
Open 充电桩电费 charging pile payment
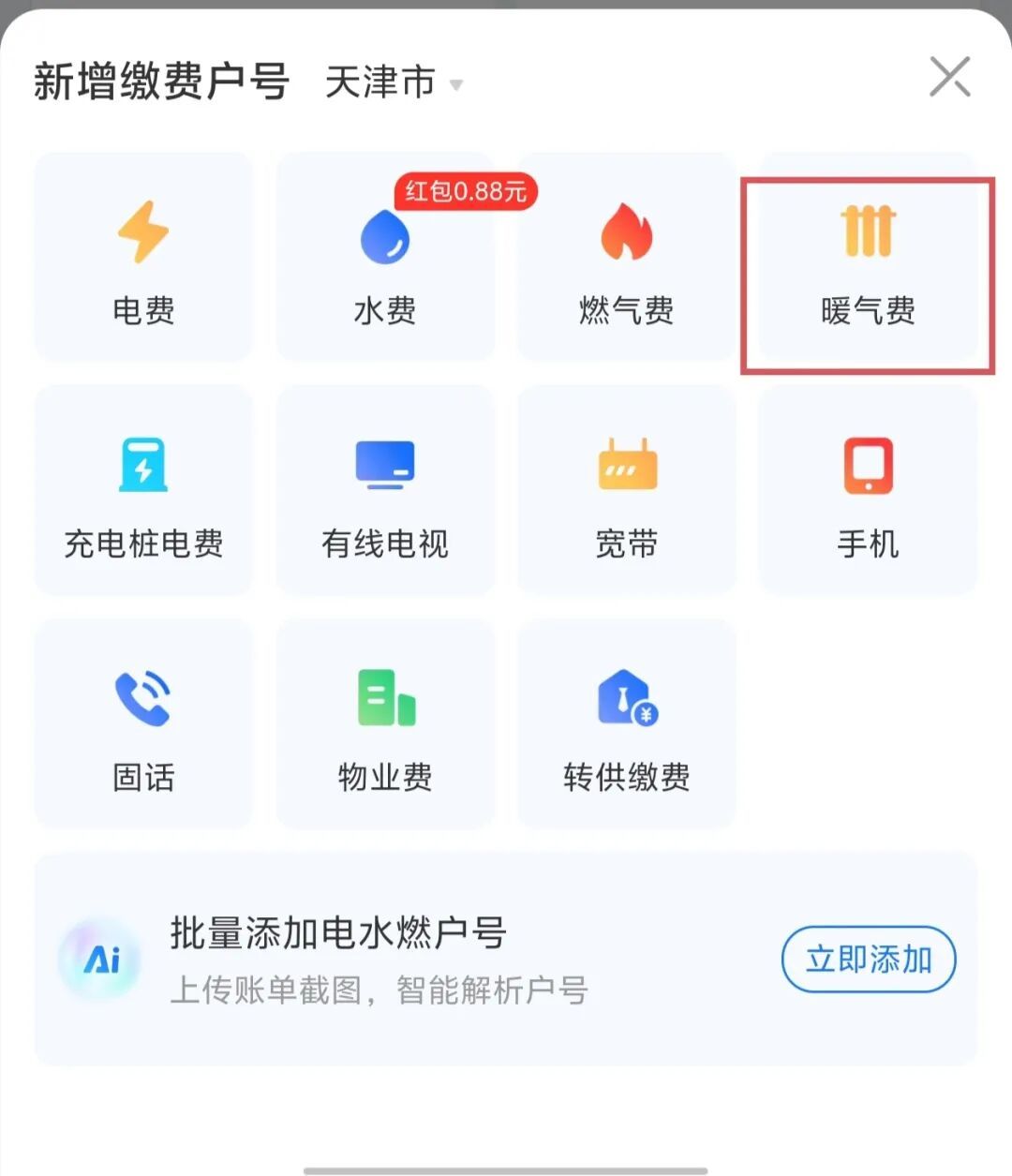pos(143,490)
